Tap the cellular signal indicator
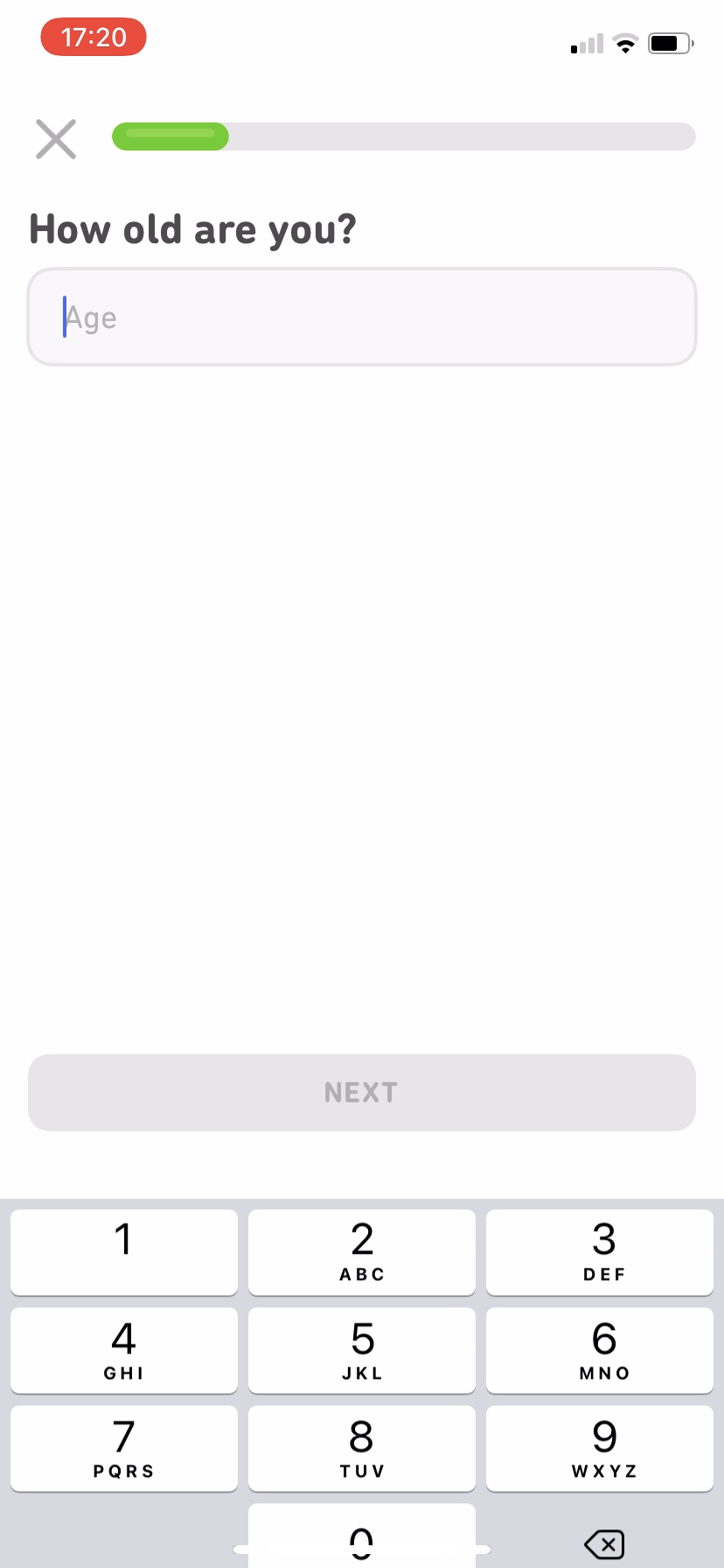This screenshot has width=724, height=1568. click(x=584, y=43)
